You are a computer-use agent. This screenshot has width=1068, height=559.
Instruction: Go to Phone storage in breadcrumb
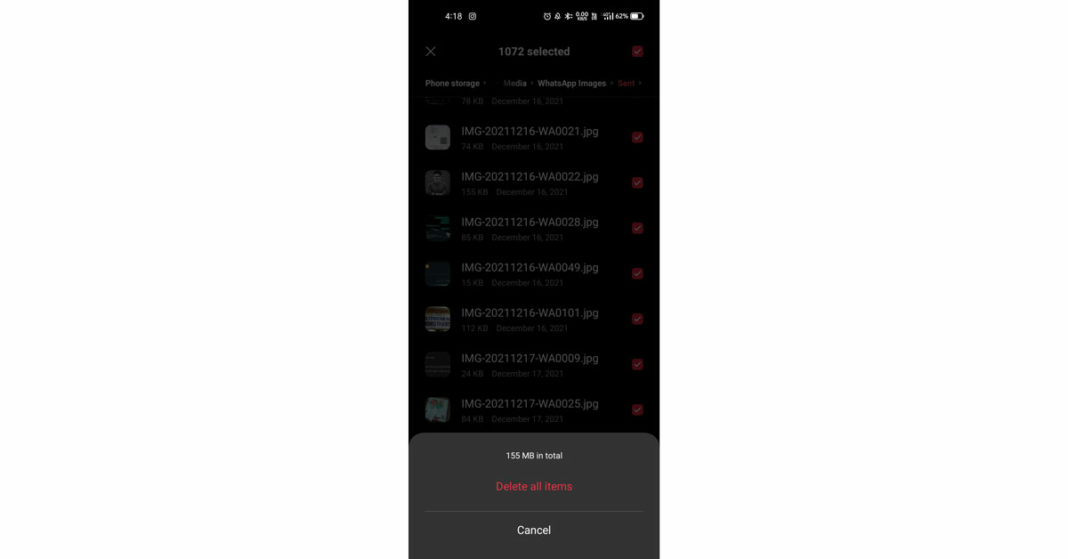click(452, 83)
